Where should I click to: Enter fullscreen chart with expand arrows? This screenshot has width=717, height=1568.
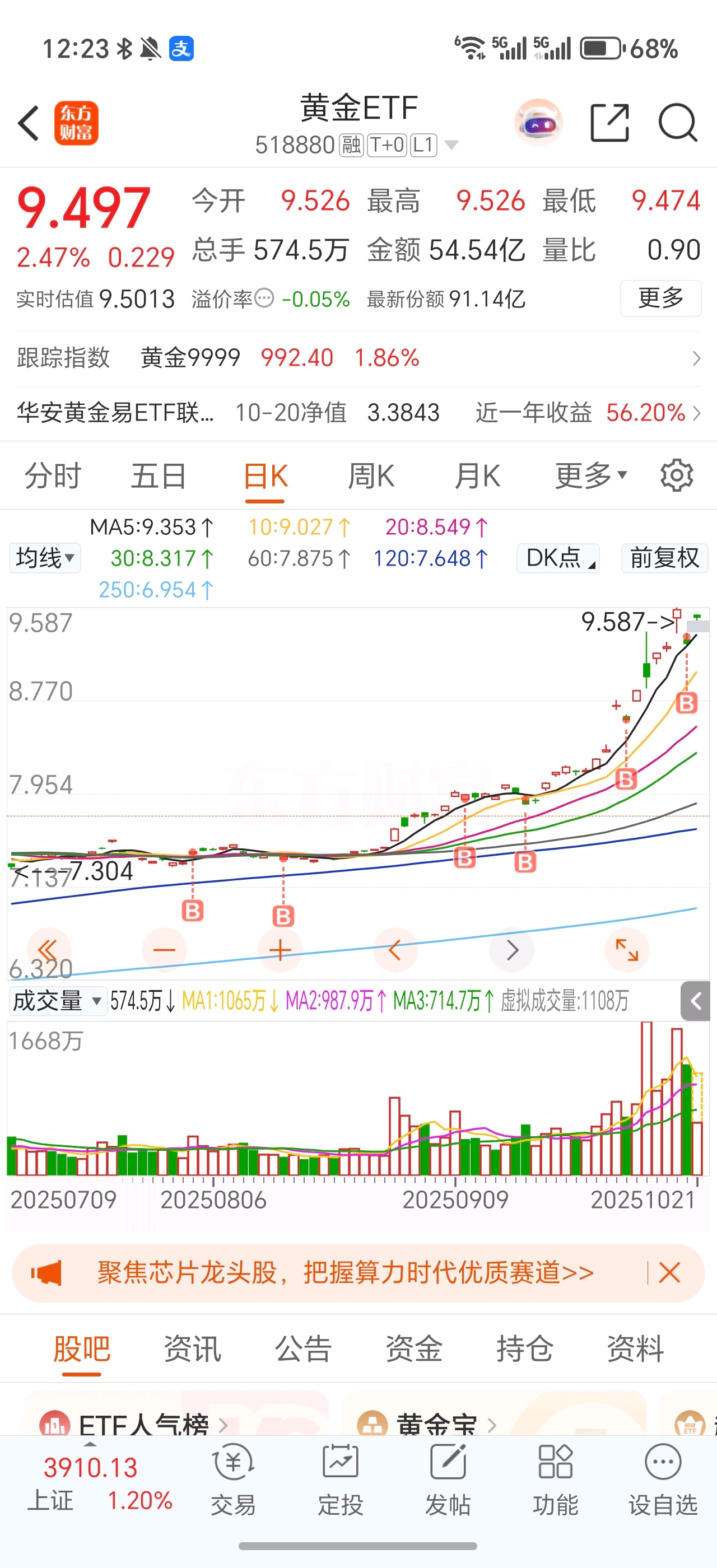coord(626,950)
